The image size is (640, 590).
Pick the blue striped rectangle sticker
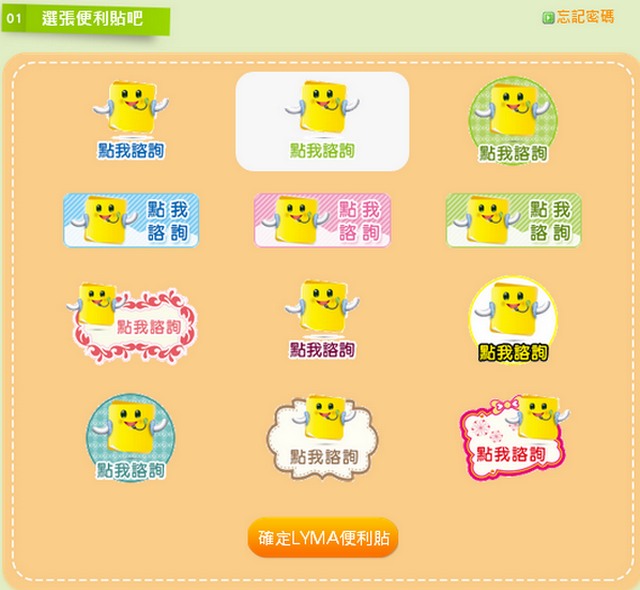click(131, 220)
